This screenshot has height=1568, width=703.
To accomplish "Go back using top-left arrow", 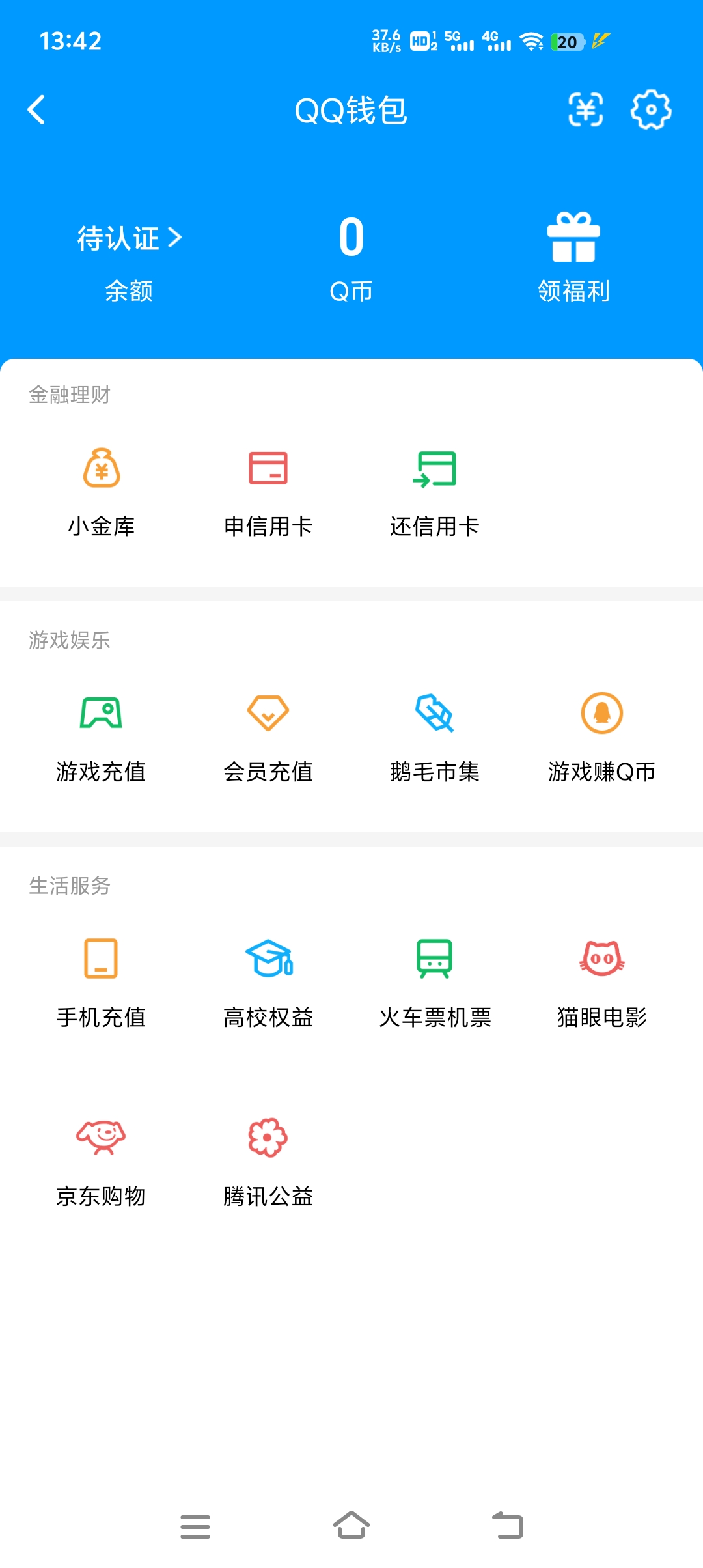I will (37, 110).
